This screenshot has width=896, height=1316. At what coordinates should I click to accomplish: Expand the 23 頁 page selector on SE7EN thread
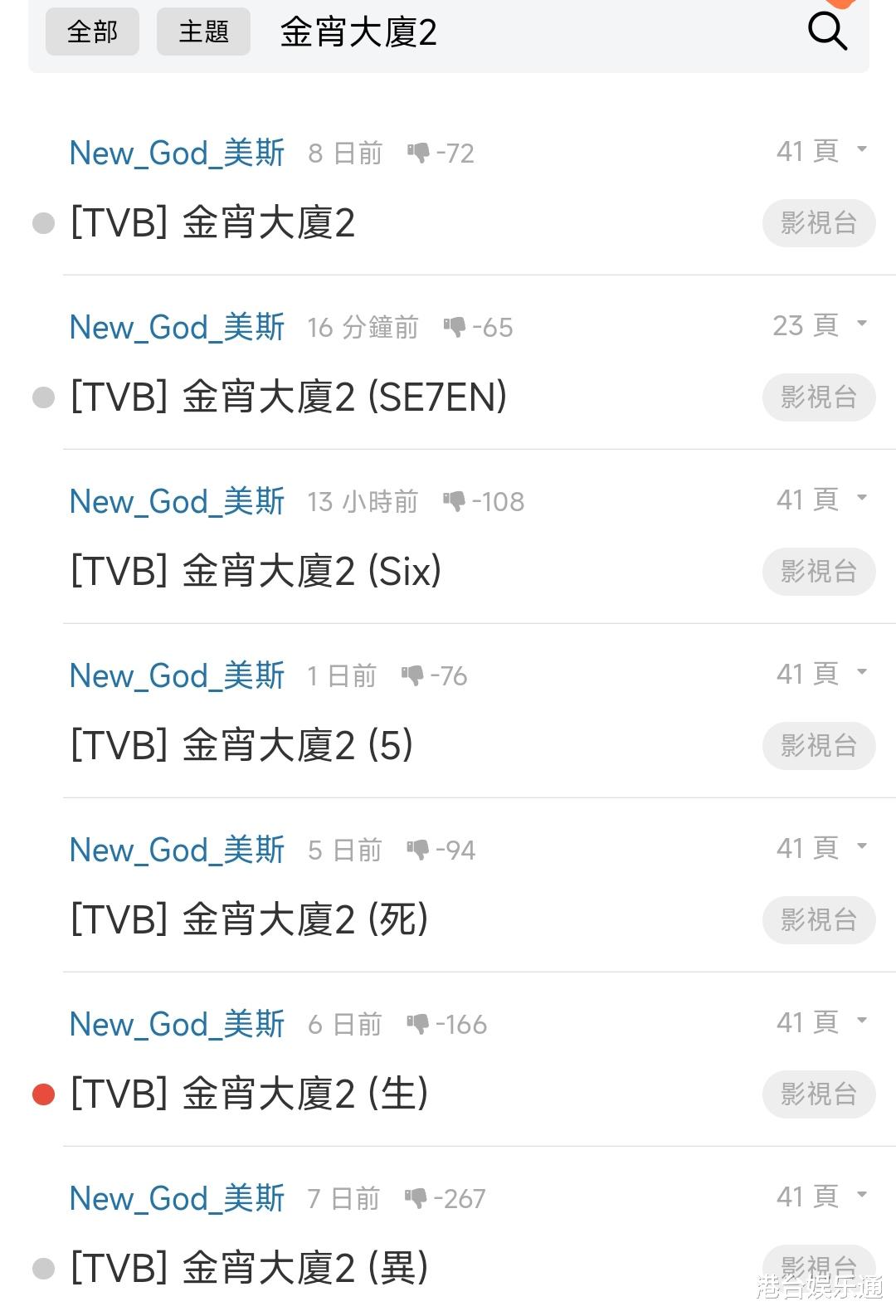pos(817,324)
